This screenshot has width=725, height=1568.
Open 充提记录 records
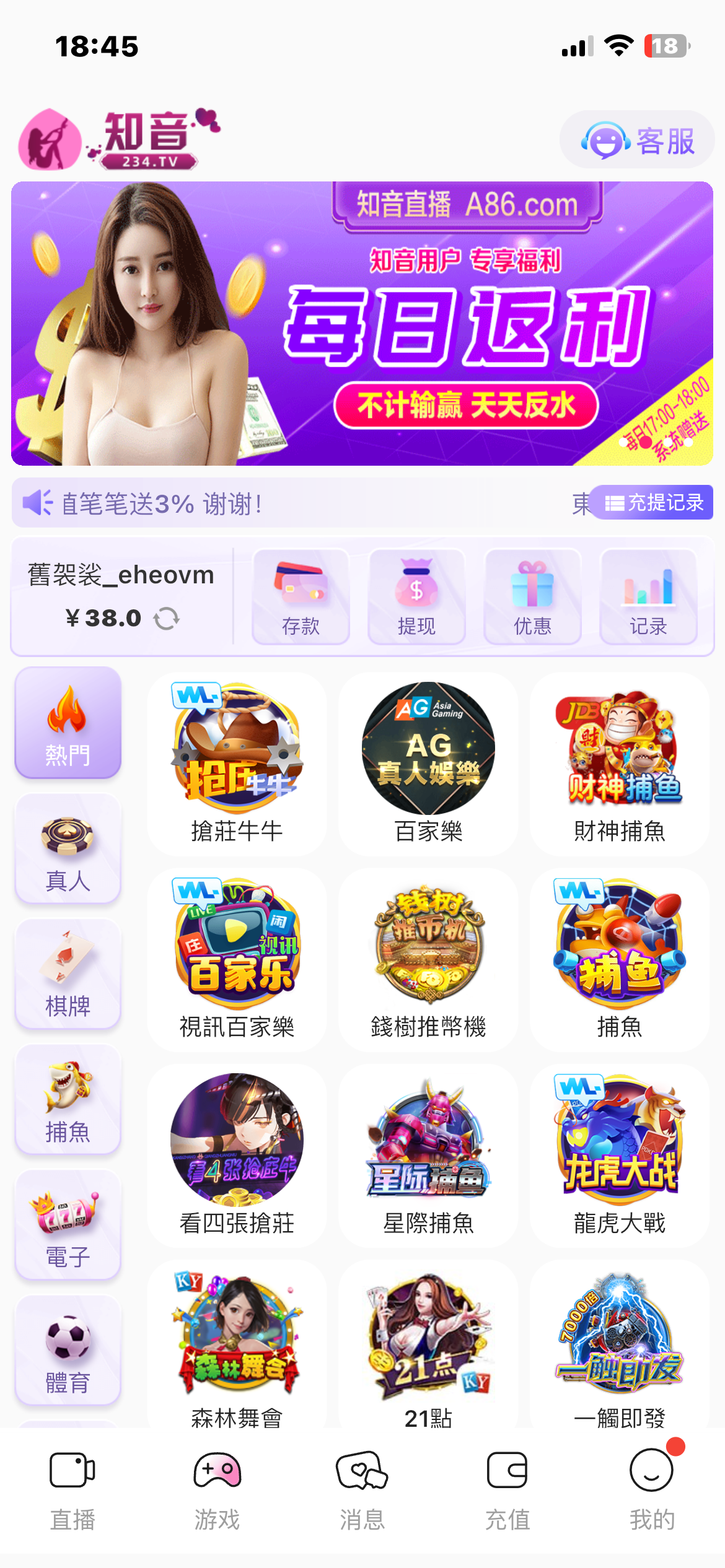(x=653, y=502)
